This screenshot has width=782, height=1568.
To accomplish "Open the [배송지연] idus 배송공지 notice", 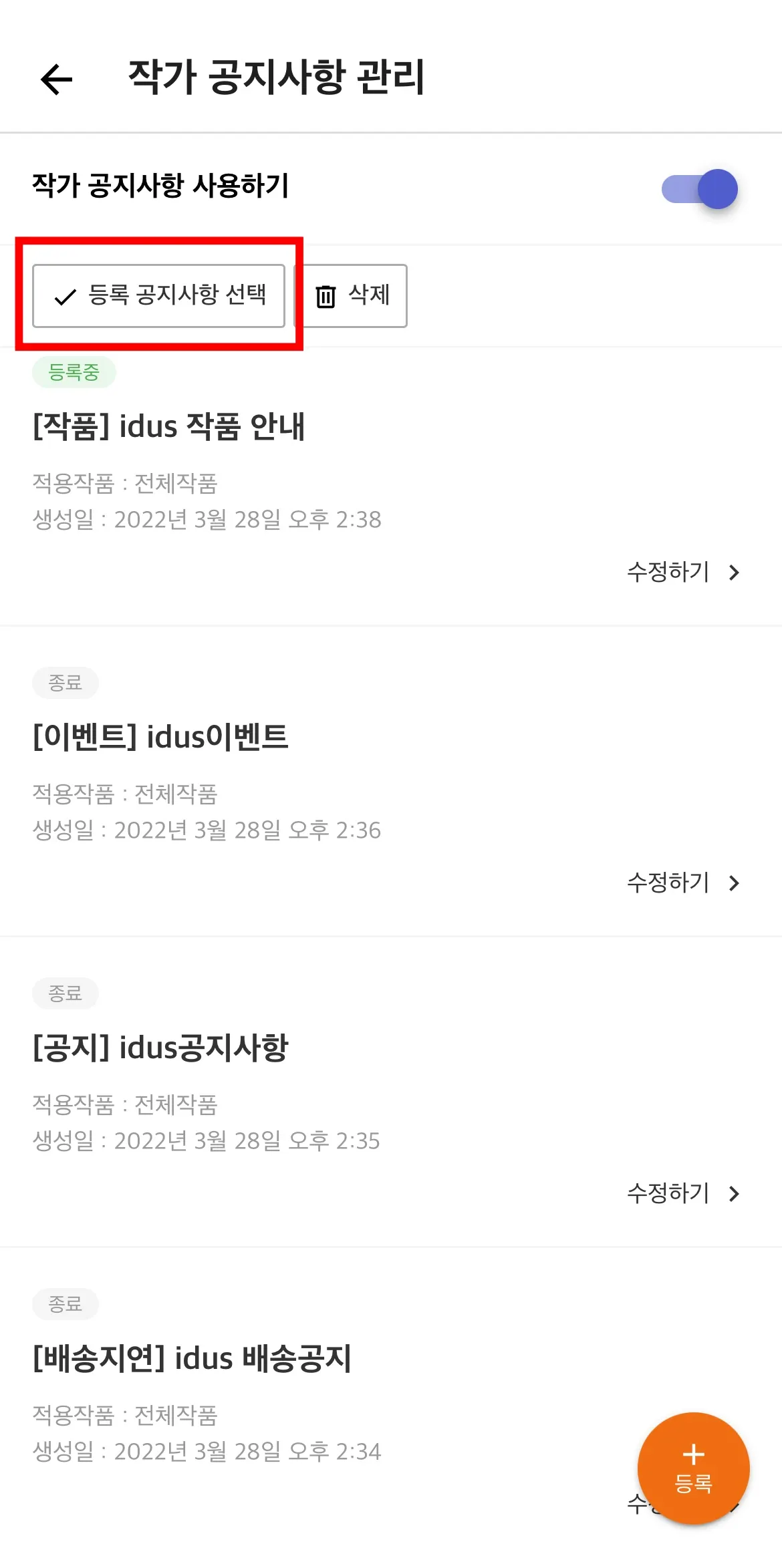I will pyautogui.click(x=192, y=1359).
